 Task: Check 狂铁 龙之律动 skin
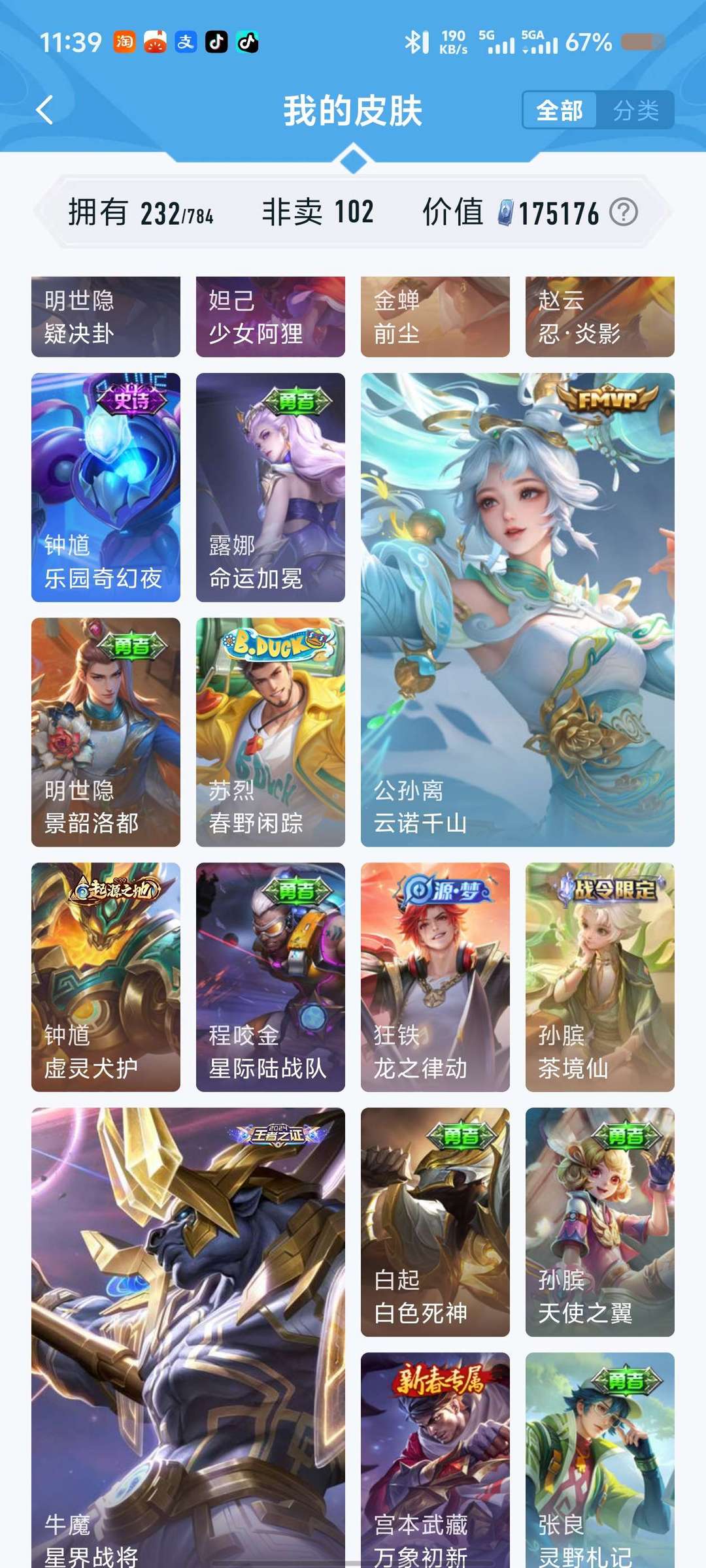pos(435,977)
